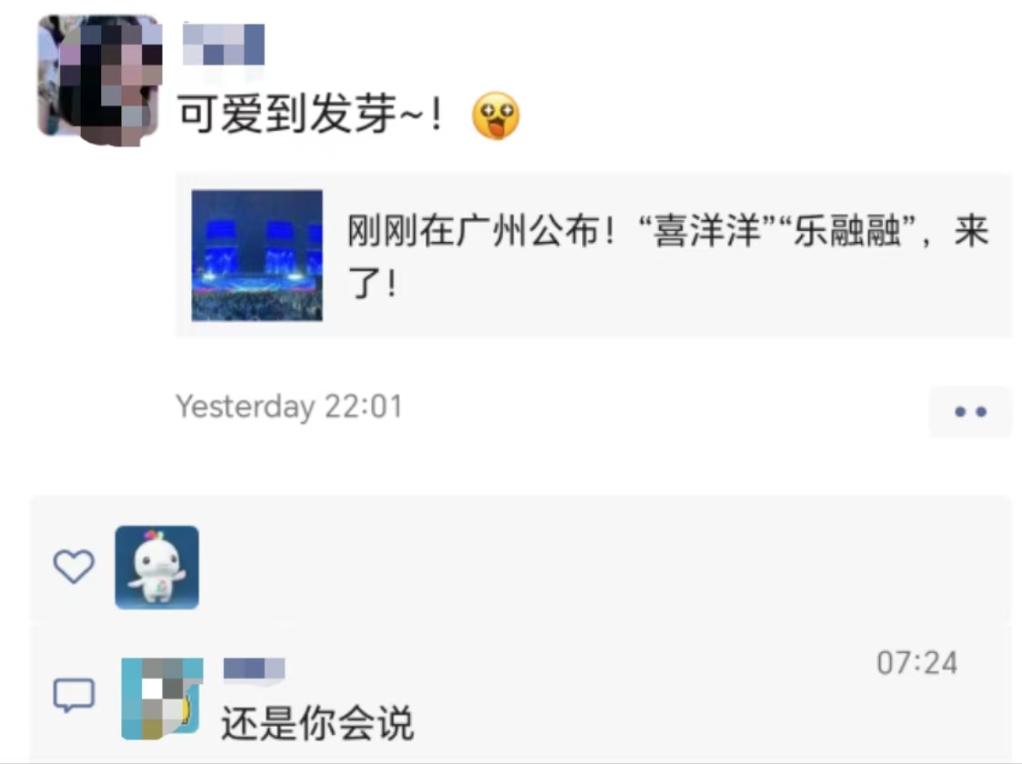The width and height of the screenshot is (1022, 764).
Task: Open the commenter's avatar beside 还是你会说
Action: click(x=162, y=698)
